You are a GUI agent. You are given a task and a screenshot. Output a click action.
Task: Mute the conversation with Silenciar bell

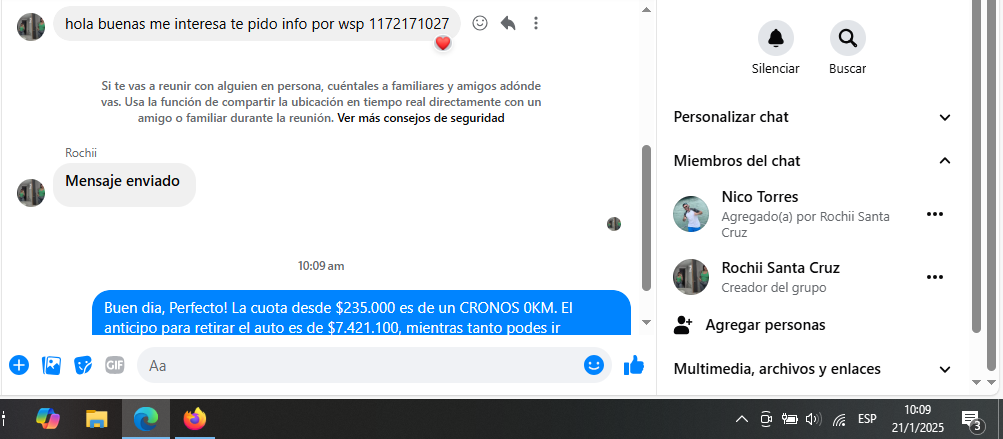[775, 39]
